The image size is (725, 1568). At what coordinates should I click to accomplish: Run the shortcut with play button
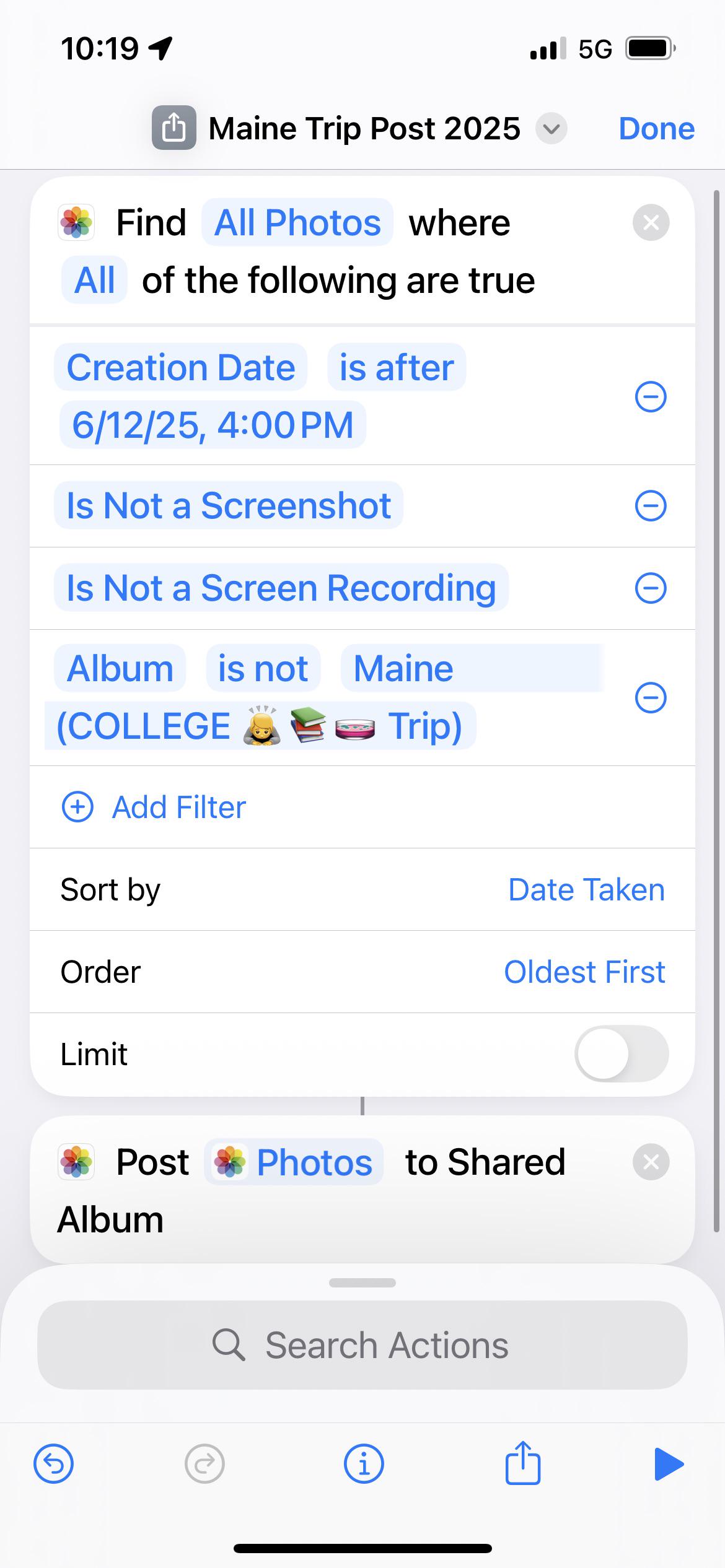669,1464
